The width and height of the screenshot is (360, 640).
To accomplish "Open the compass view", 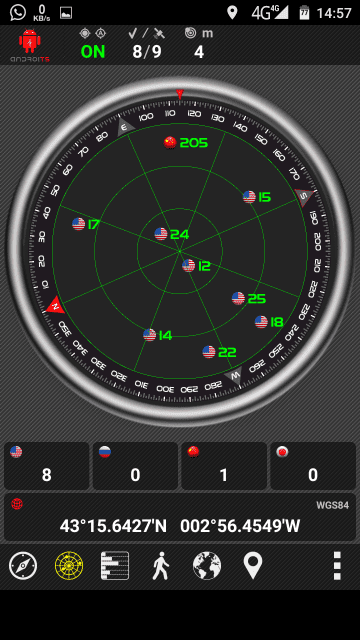I will [23, 566].
